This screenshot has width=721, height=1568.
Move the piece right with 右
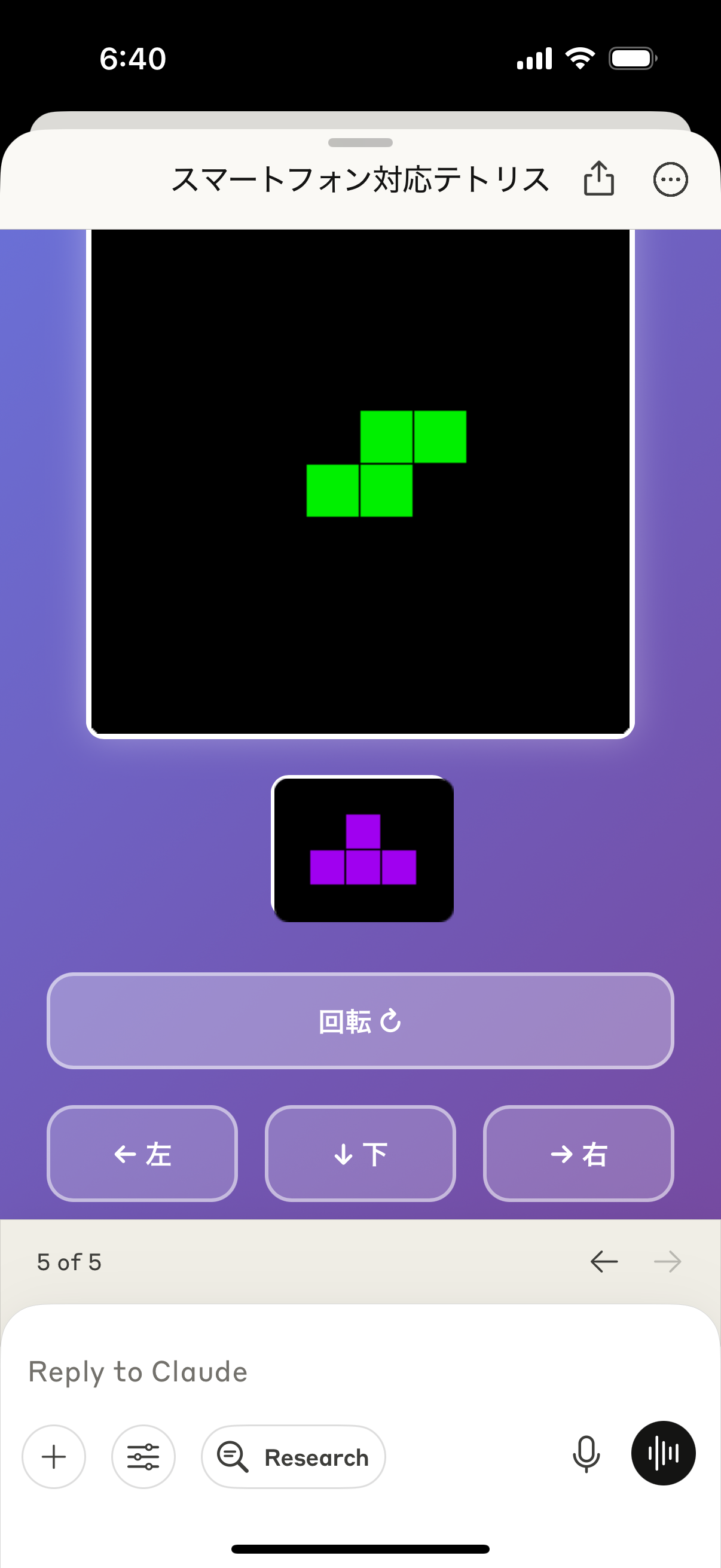[x=578, y=1154]
